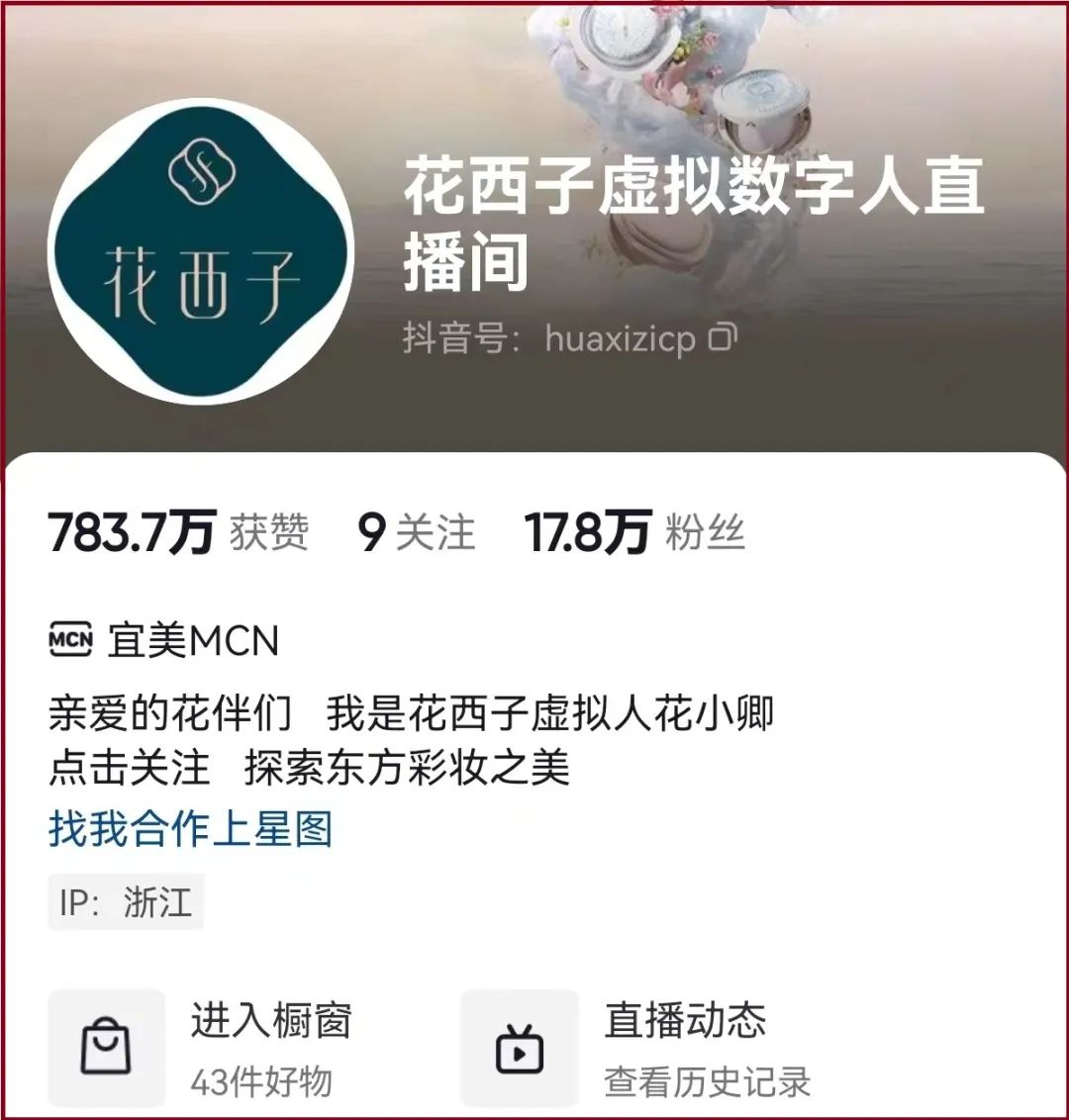Open the 进入橱窗 shop entry
The width and height of the screenshot is (1069, 1120).
(267, 1019)
